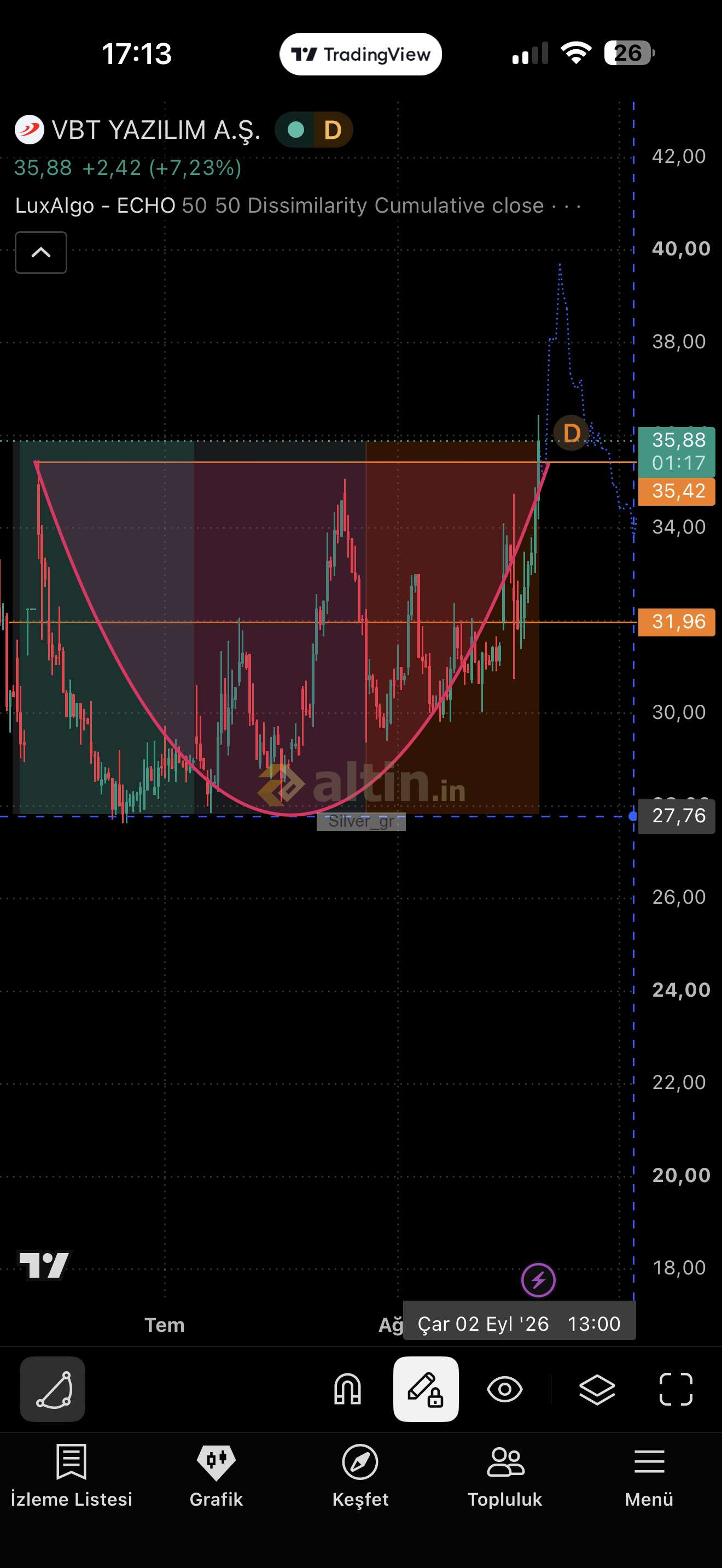The height and width of the screenshot is (1568, 722).
Task: Switch to the Grafik tab
Action: [x=216, y=1476]
